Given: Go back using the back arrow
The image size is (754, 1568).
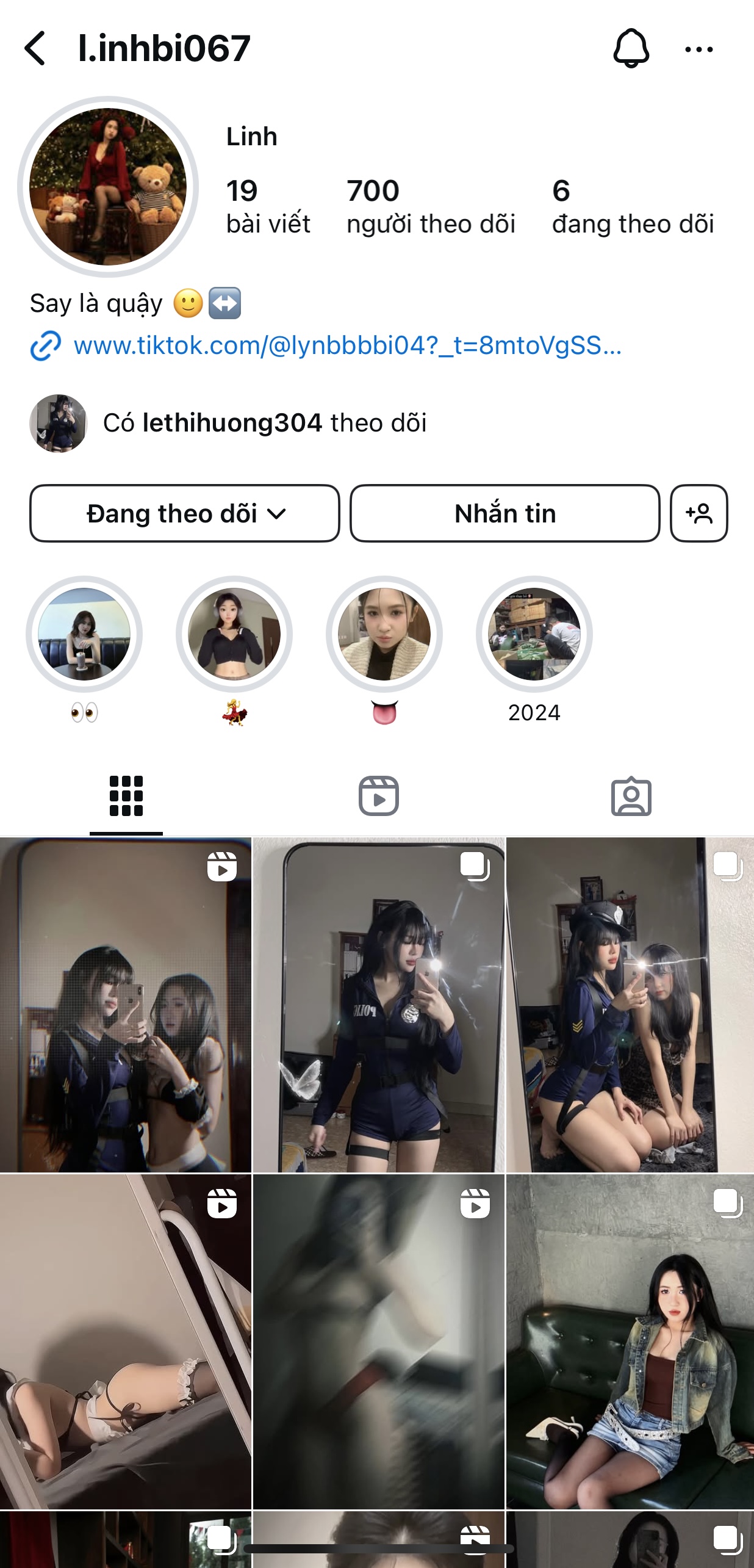Looking at the screenshot, I should tap(35, 48).
